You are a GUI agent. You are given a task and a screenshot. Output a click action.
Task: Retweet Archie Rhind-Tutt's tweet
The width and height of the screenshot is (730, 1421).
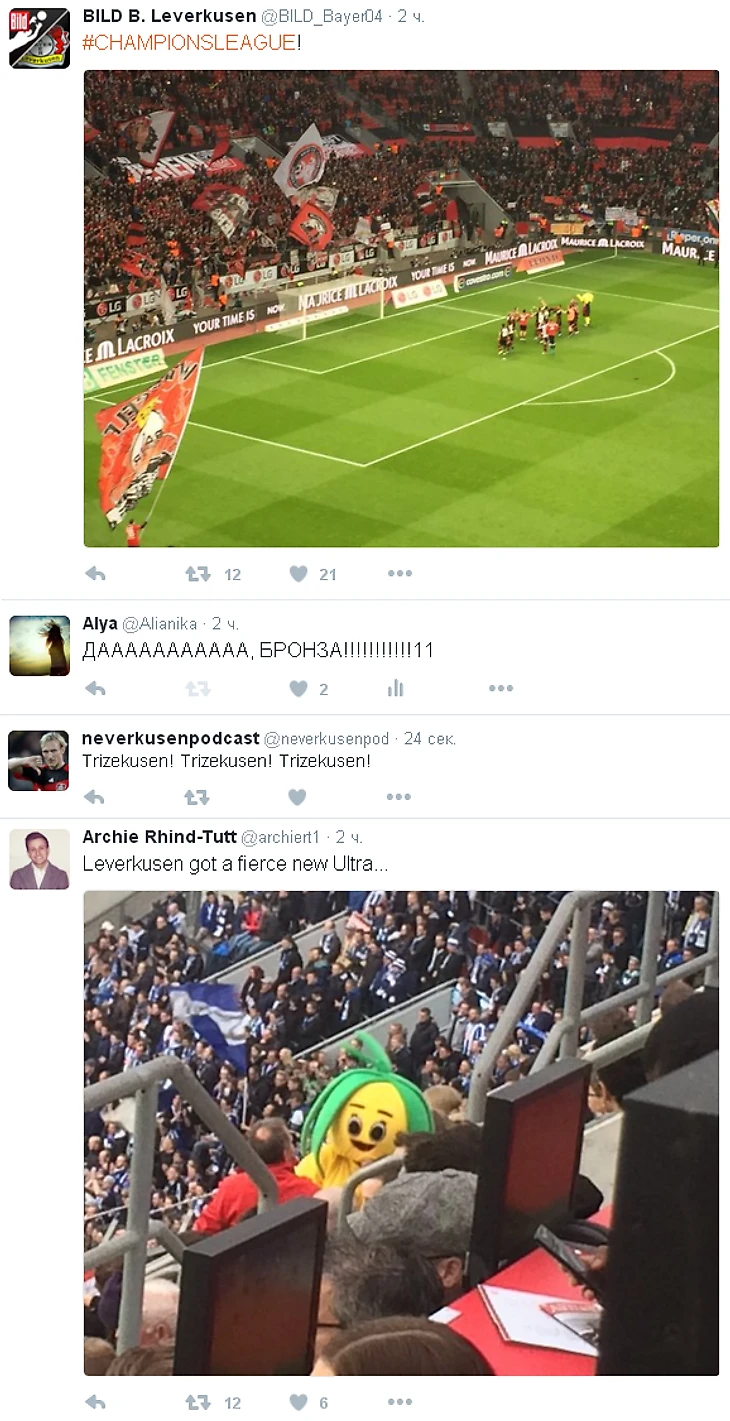(198, 1403)
